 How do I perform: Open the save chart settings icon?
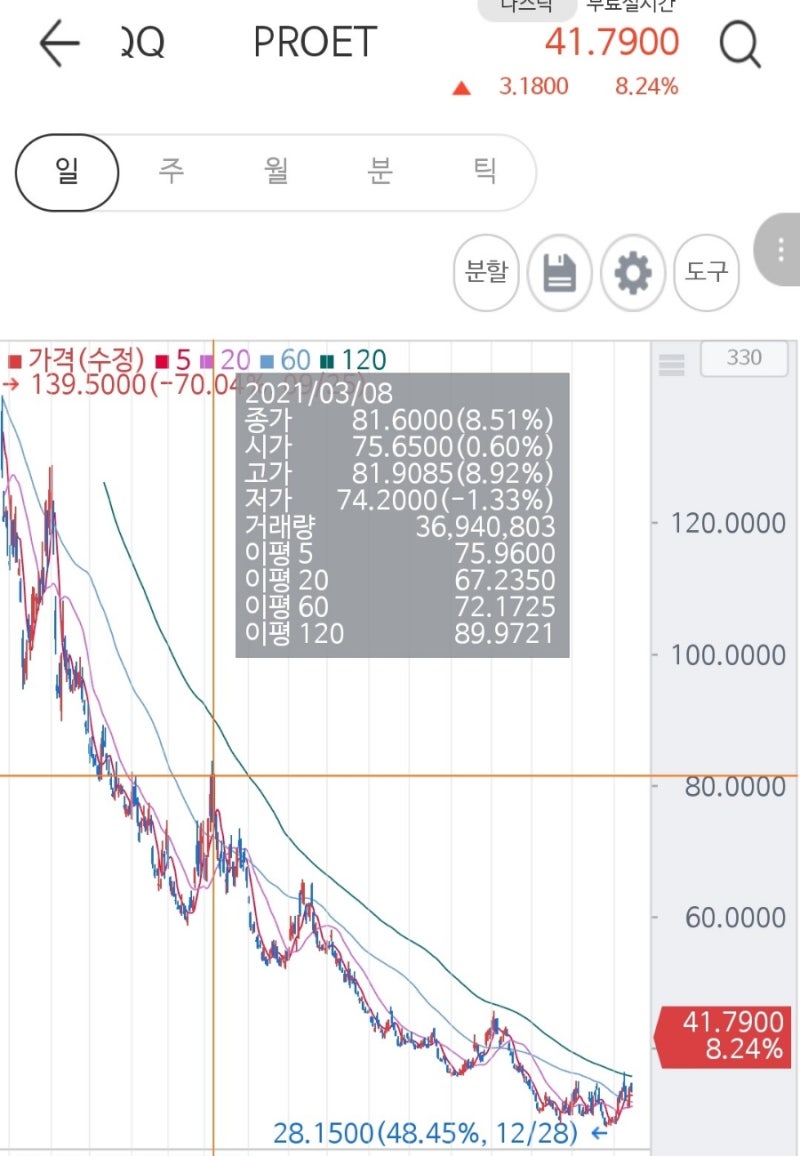[559, 272]
